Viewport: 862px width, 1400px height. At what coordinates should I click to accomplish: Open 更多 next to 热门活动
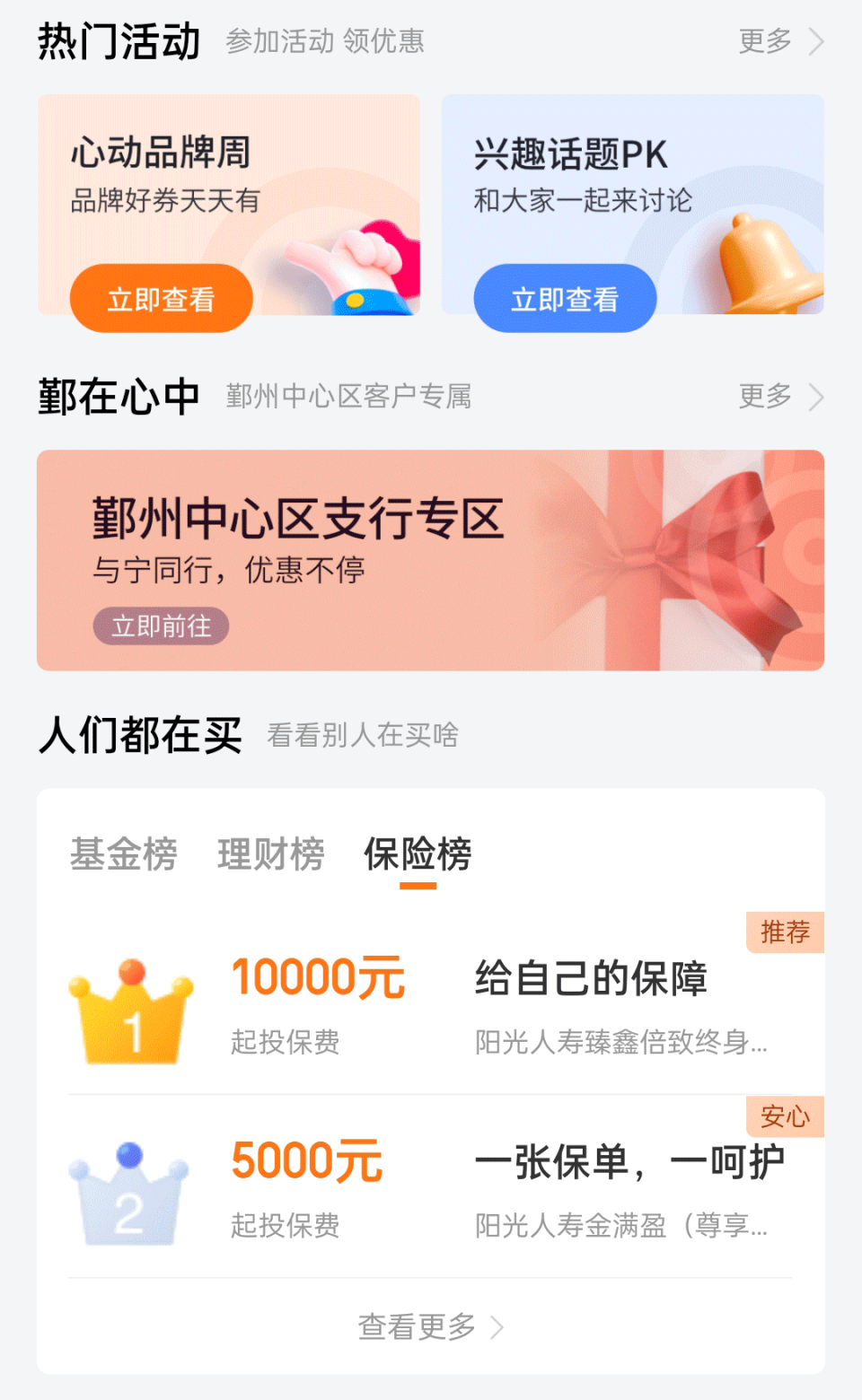pos(779,41)
